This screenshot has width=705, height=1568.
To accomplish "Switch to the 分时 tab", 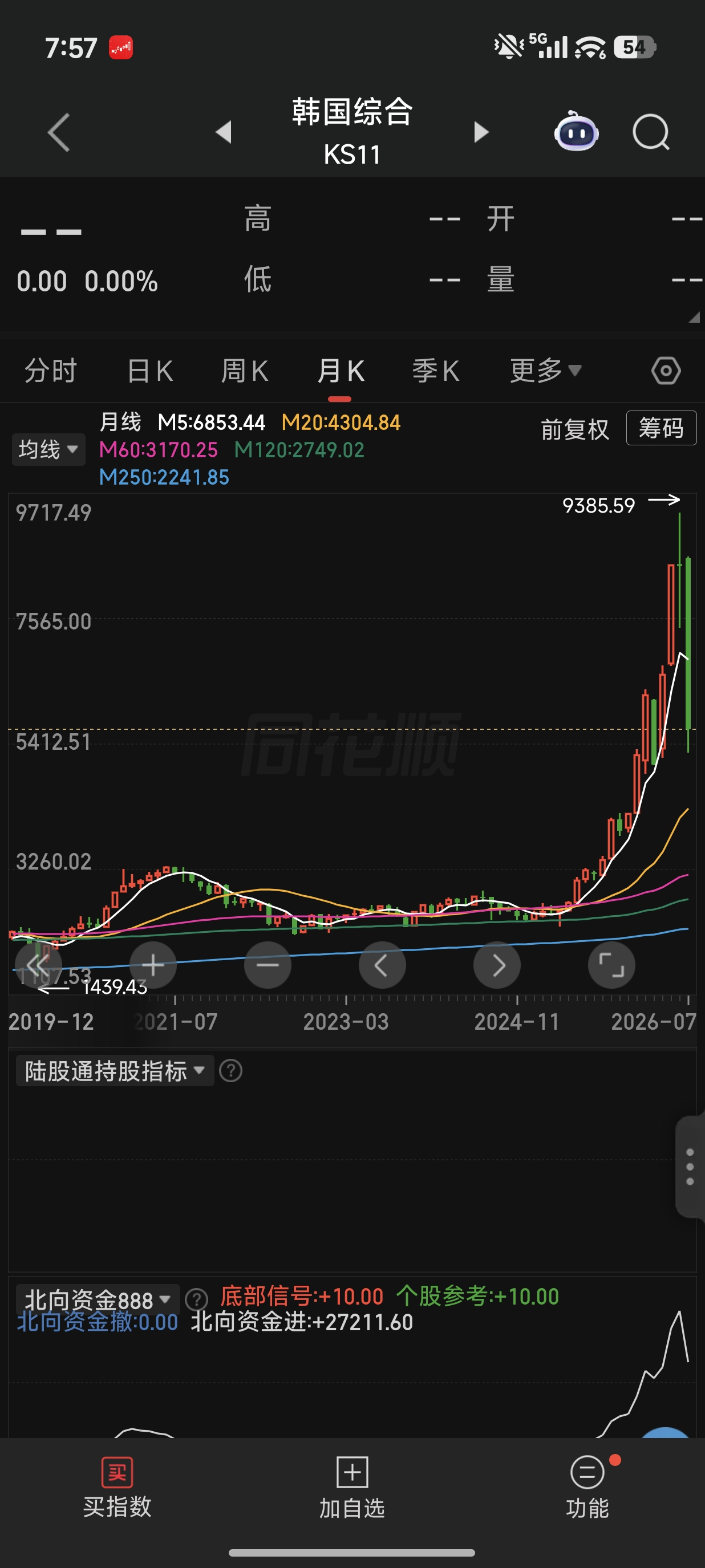I will point(51,371).
